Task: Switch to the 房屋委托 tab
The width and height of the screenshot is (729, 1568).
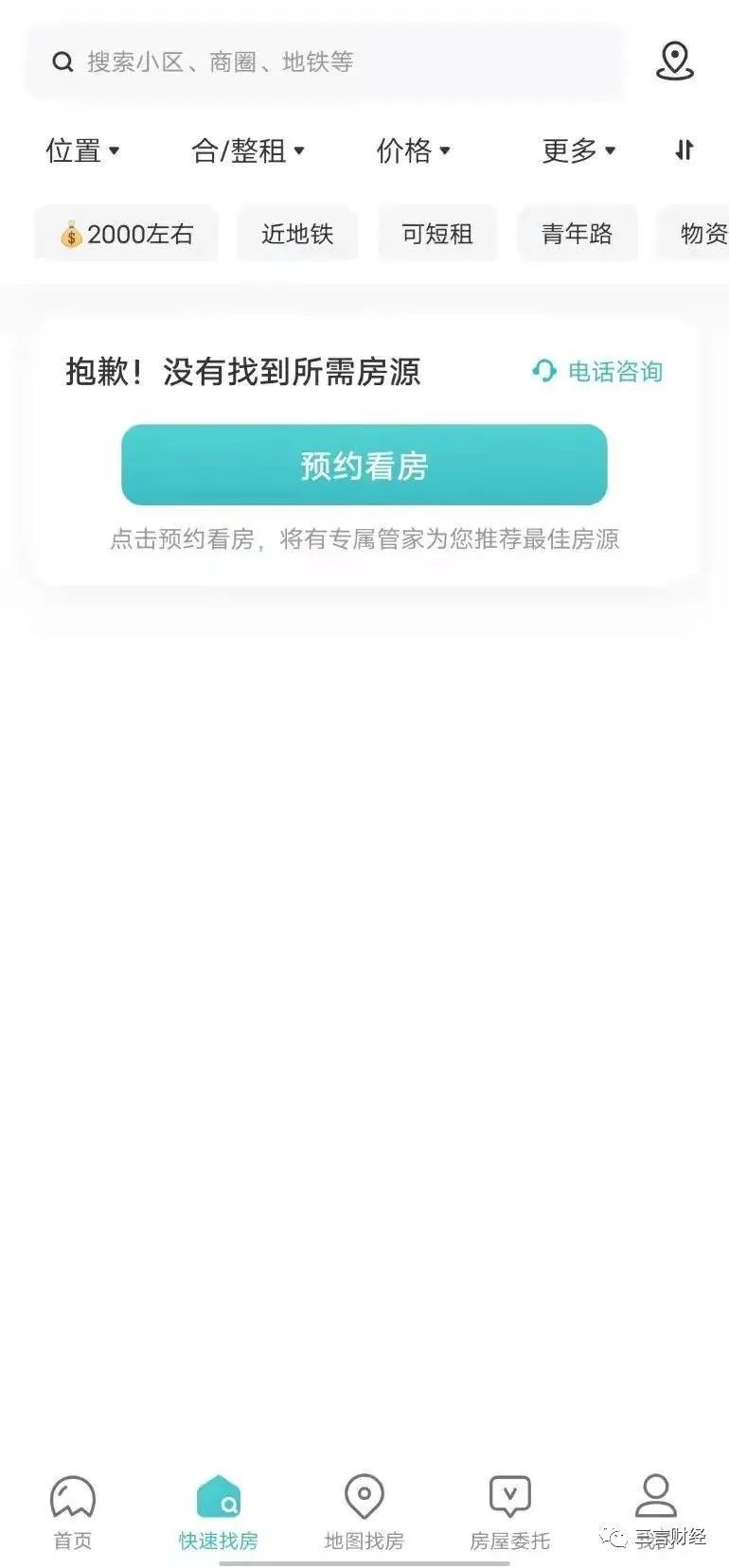Action: click(510, 1512)
